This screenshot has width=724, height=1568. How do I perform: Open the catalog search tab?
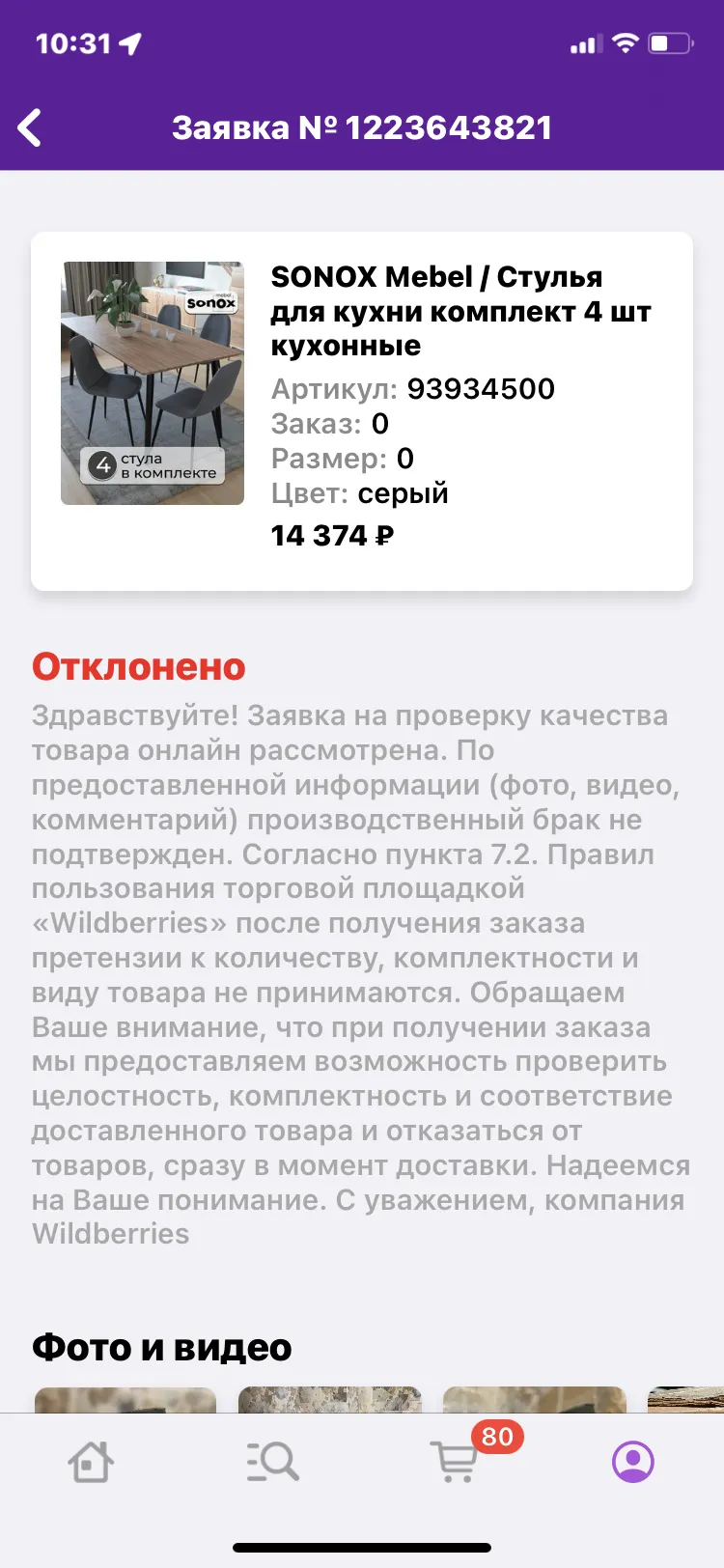[272, 1463]
